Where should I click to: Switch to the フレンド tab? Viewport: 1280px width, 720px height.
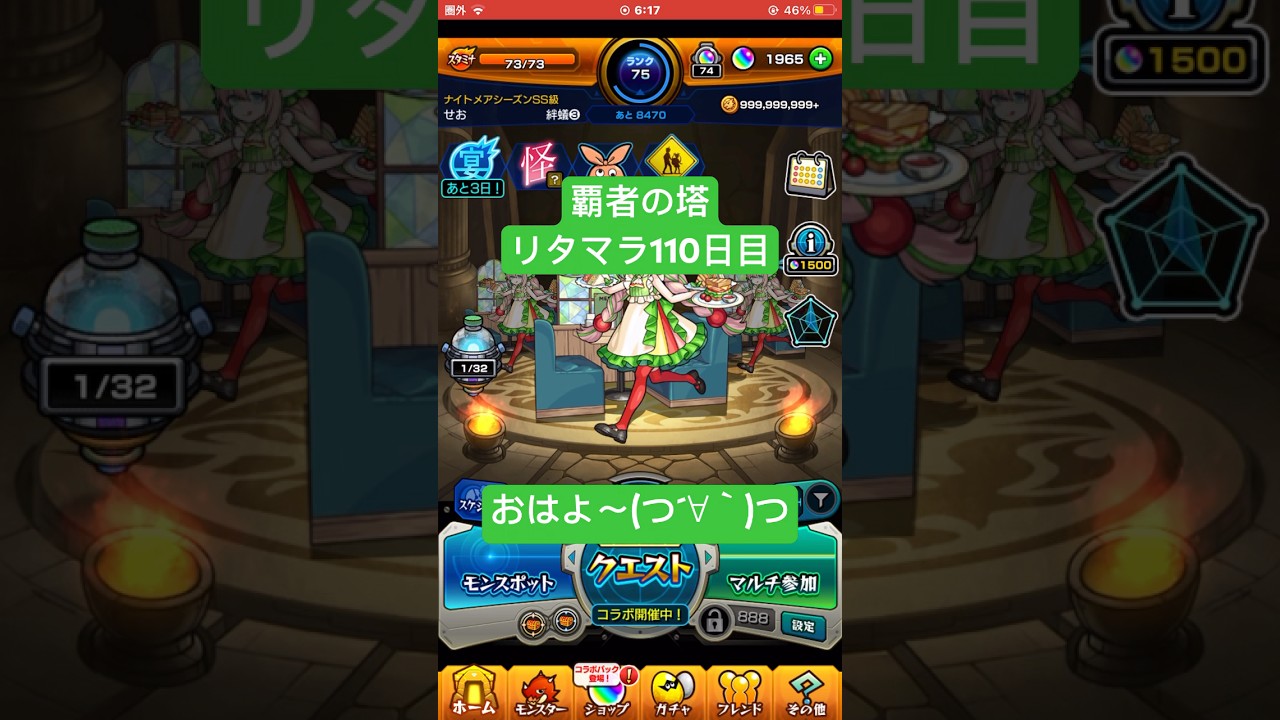[x=739, y=692]
